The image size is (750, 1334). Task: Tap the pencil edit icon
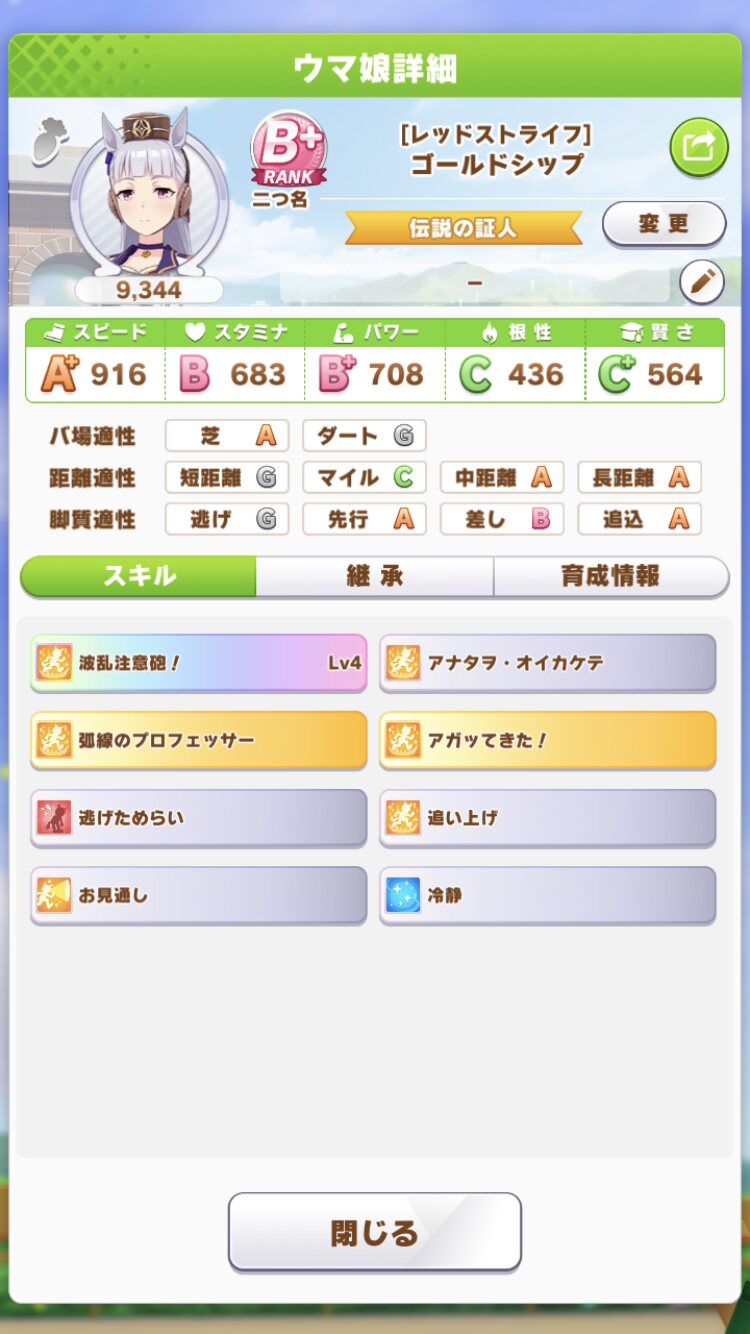701,284
